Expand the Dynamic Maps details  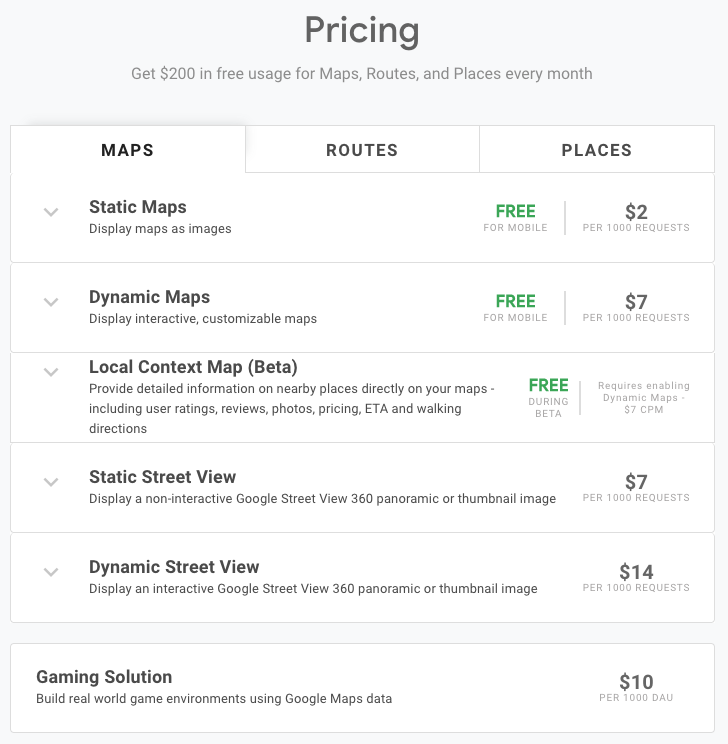[x=50, y=303]
